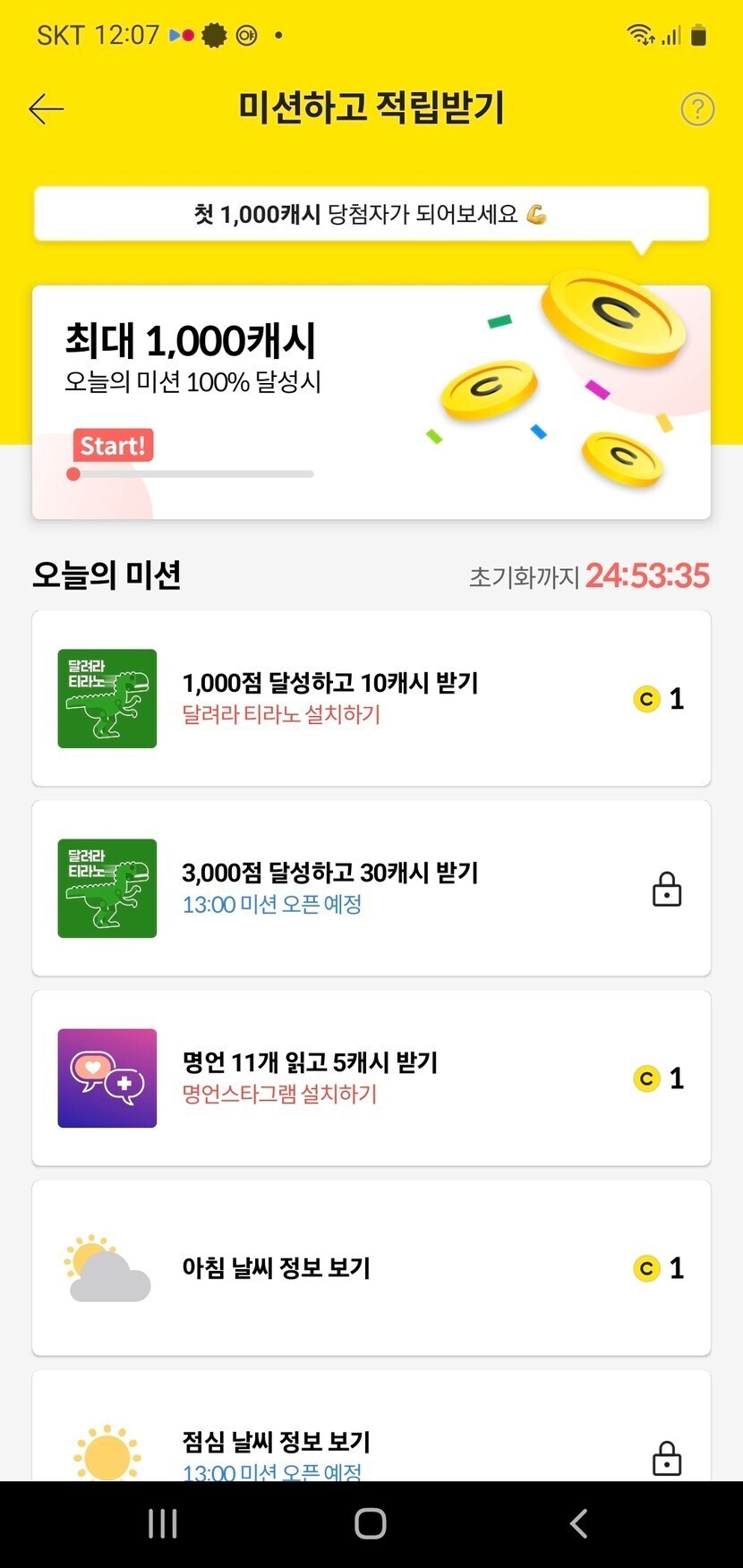The width and height of the screenshot is (743, 1568).
Task: Select the locked 3,000점 달성하고 30캐시 받기 mission
Action: (x=371, y=888)
